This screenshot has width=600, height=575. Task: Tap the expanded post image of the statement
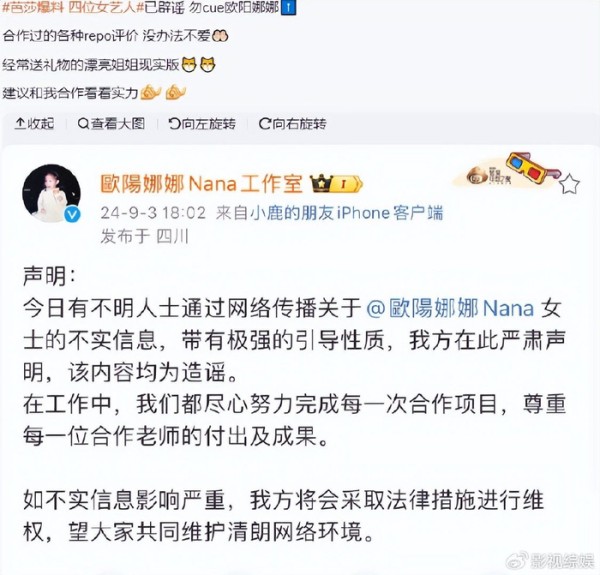300,380
